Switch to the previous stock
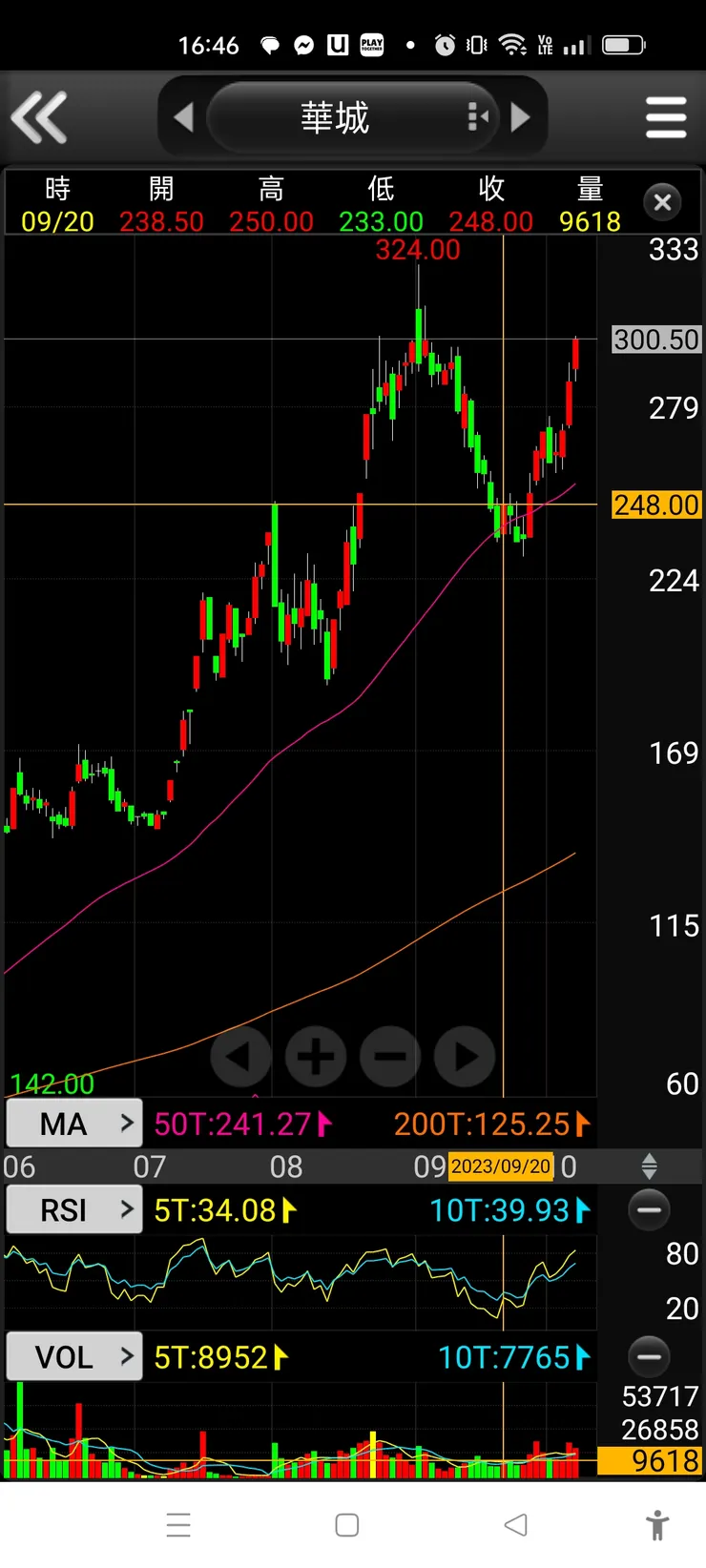706x1568 pixels. click(x=183, y=117)
